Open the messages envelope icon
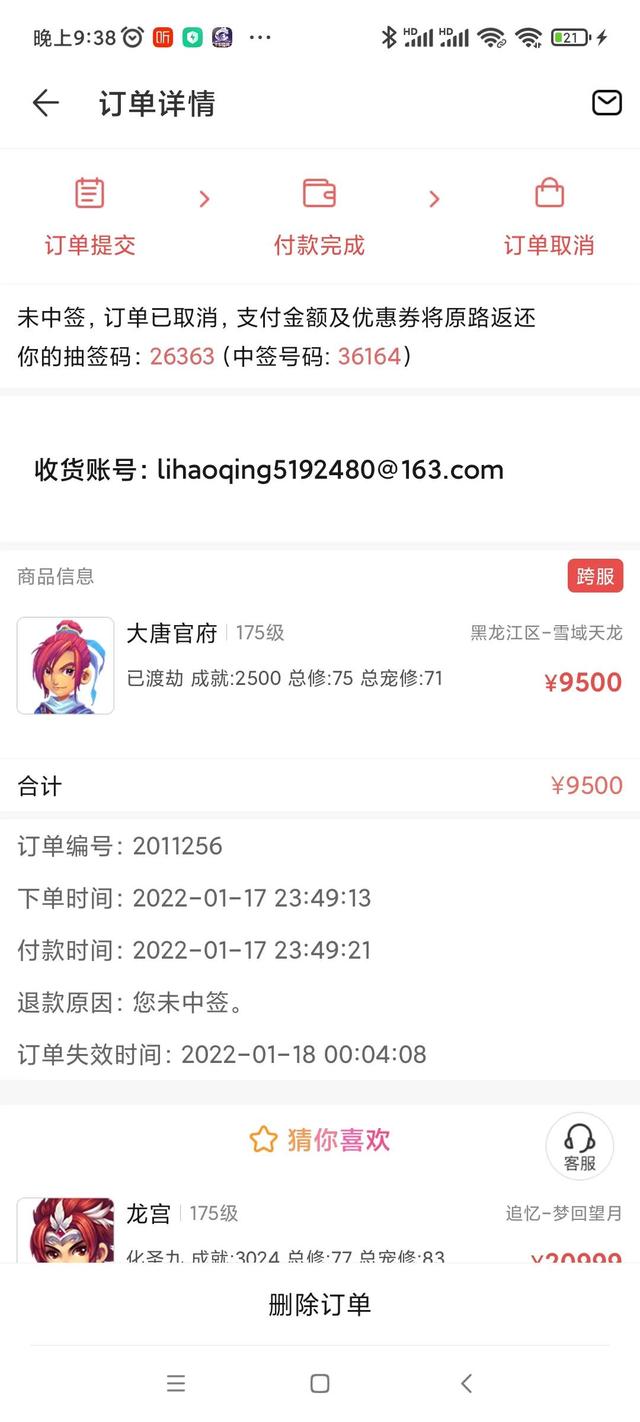640x1422 pixels. [x=606, y=103]
